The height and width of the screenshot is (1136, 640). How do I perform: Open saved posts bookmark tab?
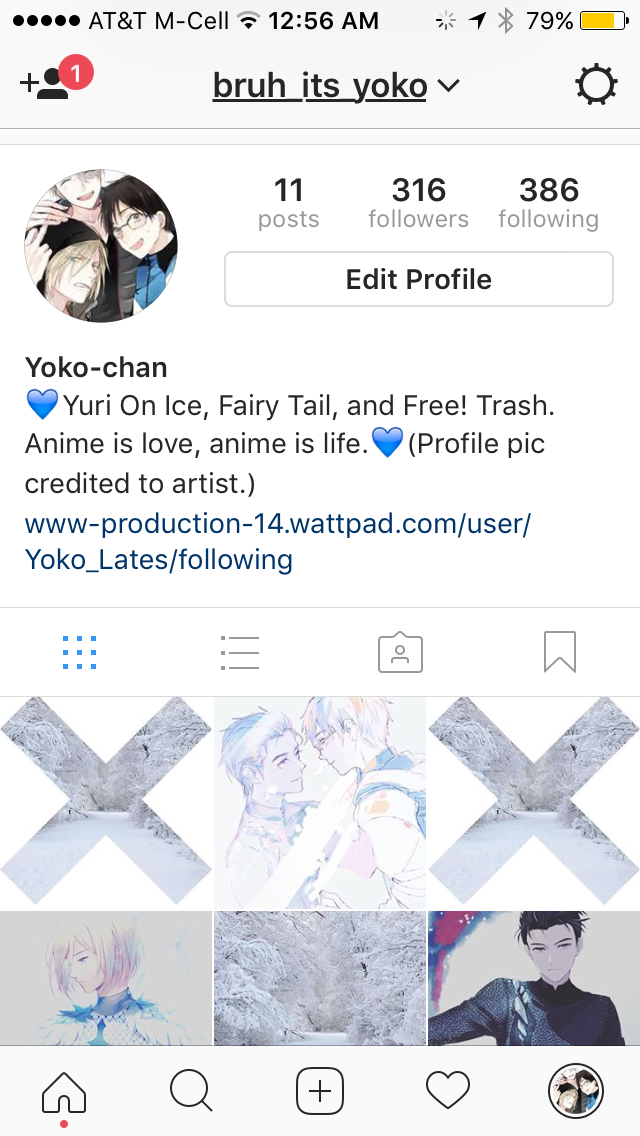click(x=560, y=653)
